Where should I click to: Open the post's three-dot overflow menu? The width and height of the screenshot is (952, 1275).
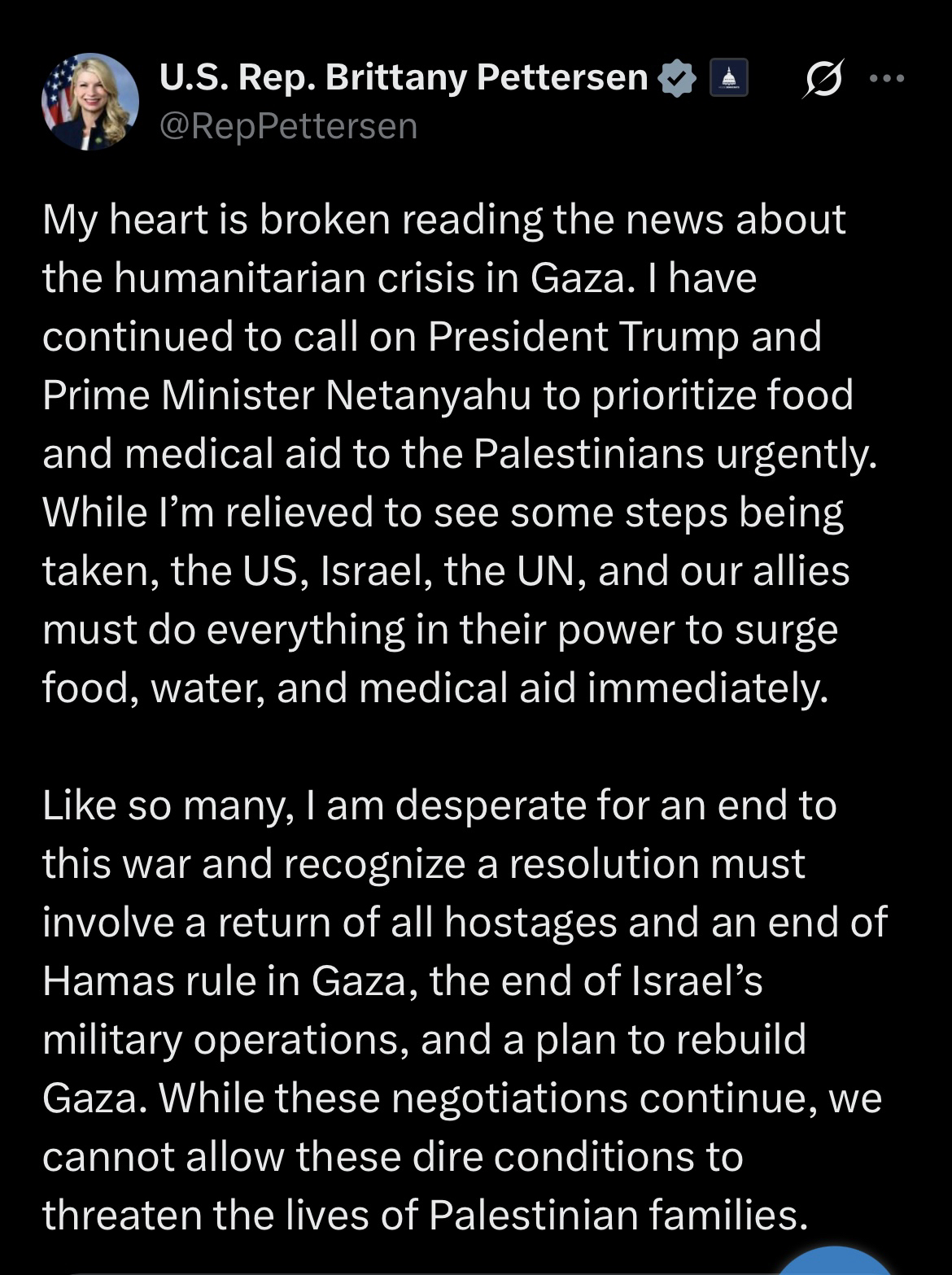886,79
